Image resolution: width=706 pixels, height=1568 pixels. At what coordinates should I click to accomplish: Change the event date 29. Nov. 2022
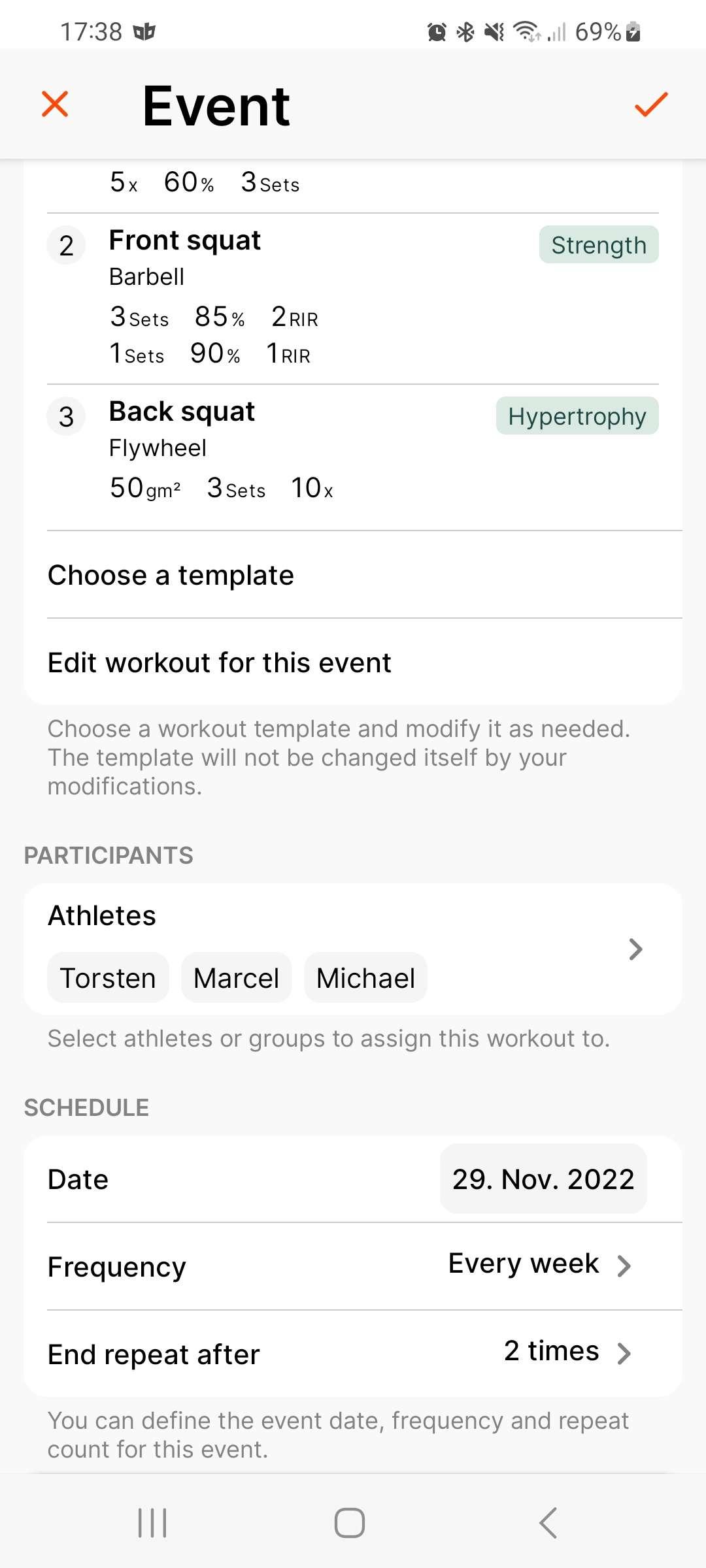tap(543, 1179)
